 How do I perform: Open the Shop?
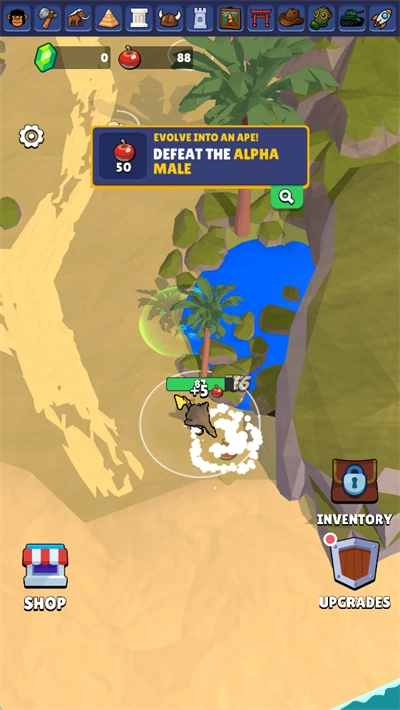coord(45,577)
